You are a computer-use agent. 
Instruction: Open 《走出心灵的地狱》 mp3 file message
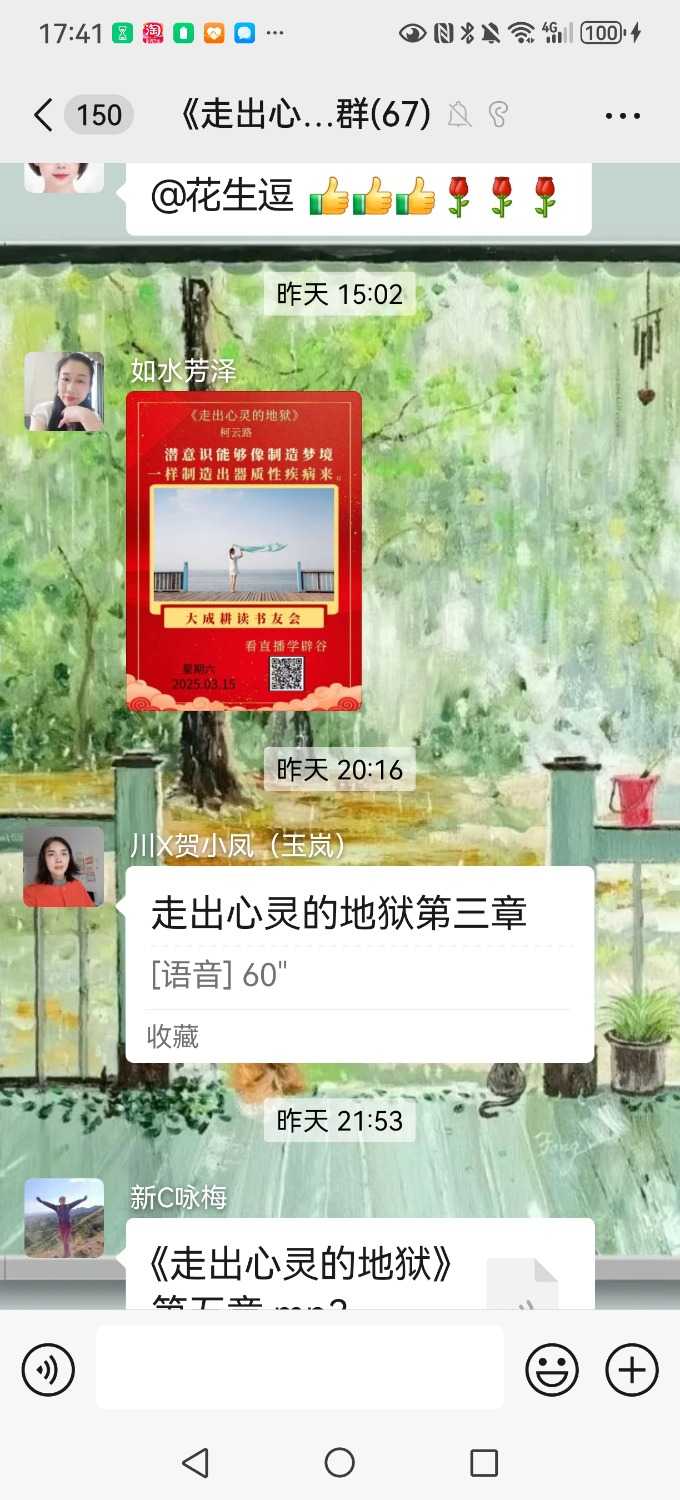(x=360, y=1267)
